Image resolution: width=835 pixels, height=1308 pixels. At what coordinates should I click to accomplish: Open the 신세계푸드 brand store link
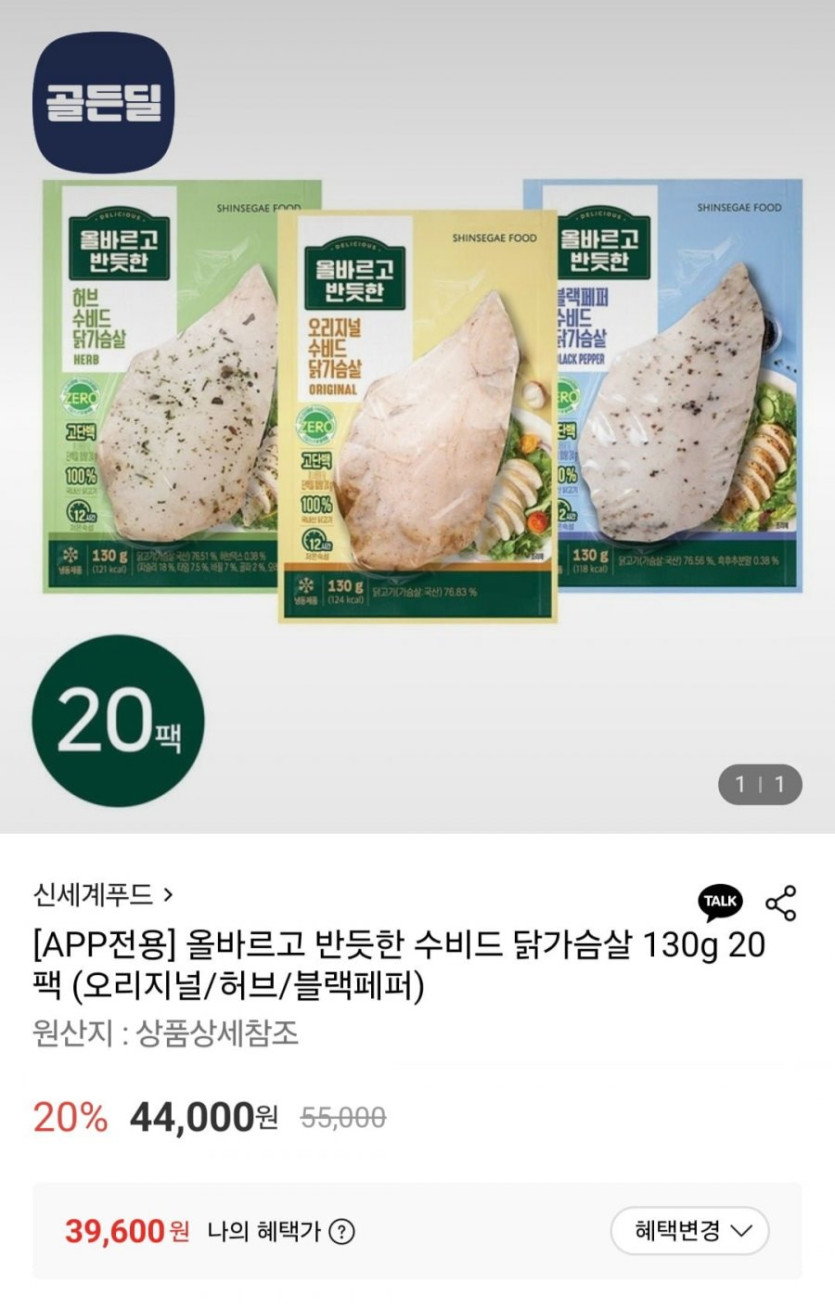click(103, 893)
